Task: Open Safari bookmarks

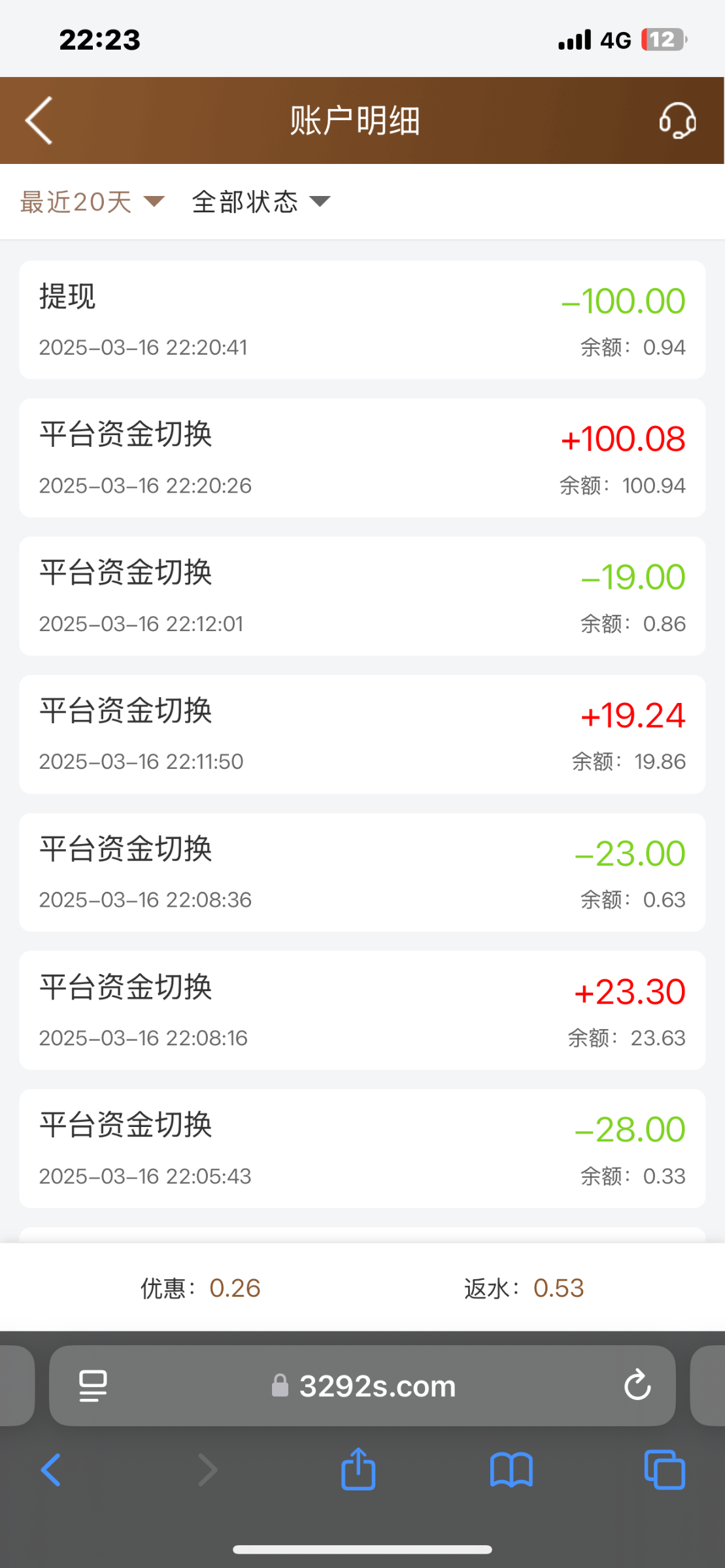Action: (511, 1470)
